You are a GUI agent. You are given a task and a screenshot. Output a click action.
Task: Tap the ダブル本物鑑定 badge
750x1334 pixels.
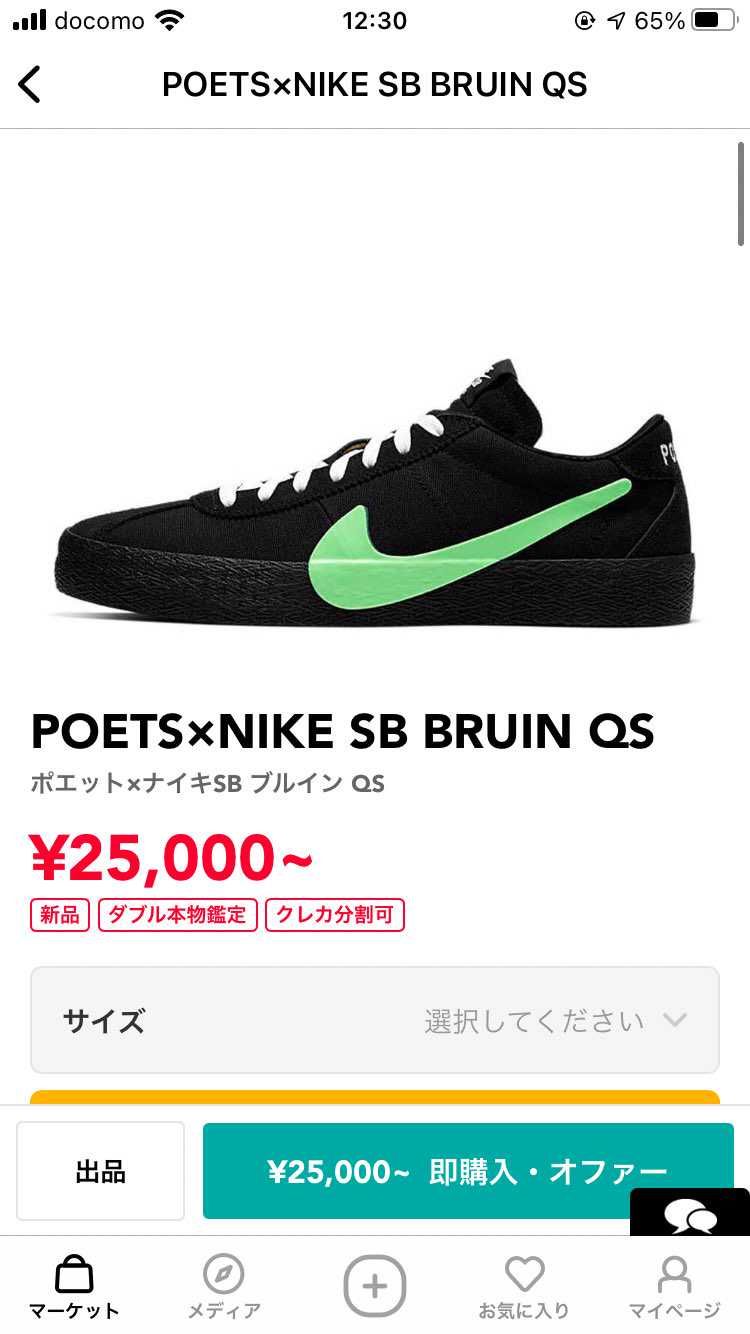pos(177,915)
